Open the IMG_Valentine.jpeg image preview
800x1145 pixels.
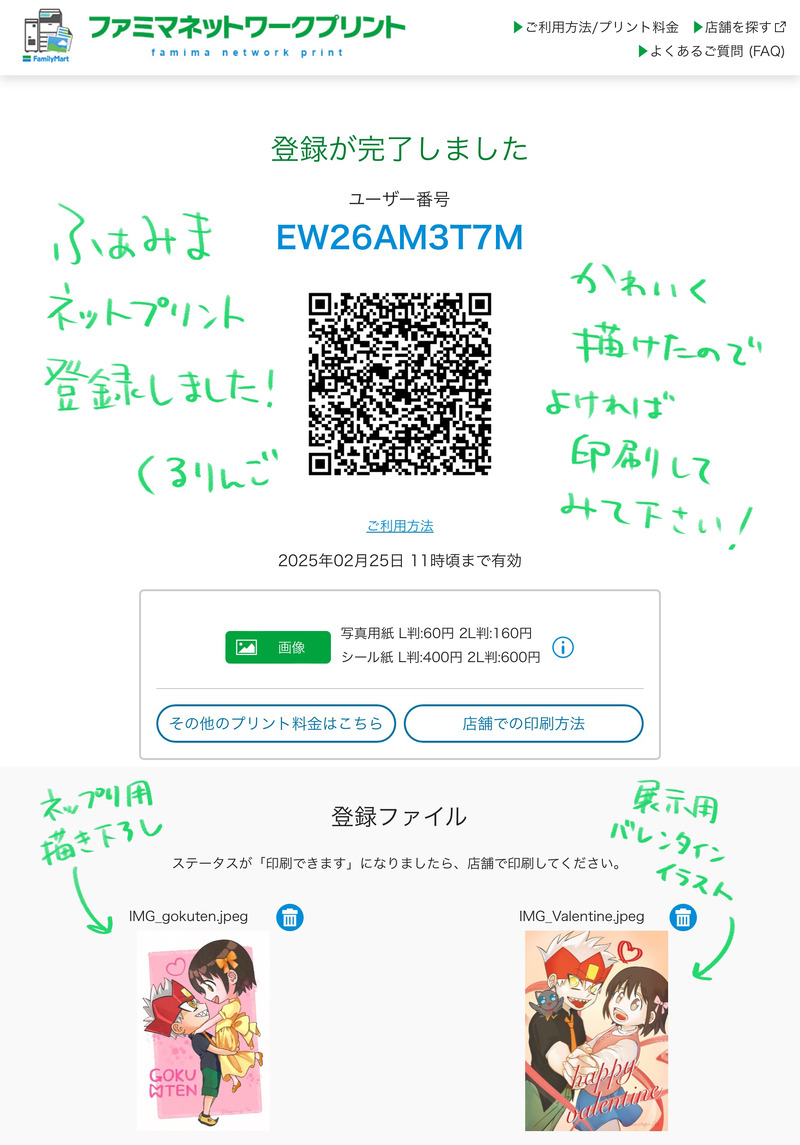tap(596, 1030)
